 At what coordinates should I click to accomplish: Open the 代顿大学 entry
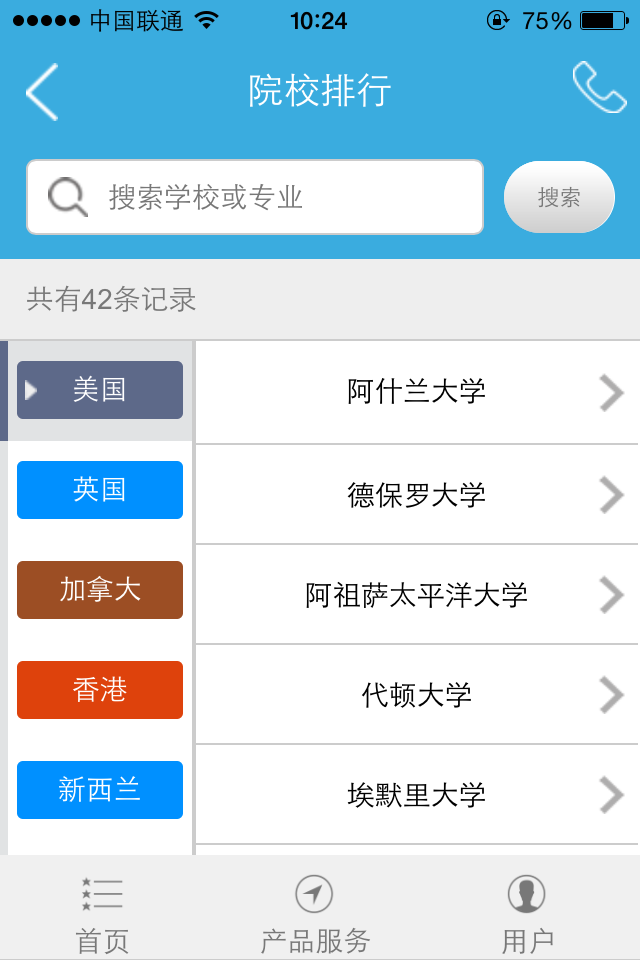click(417, 695)
